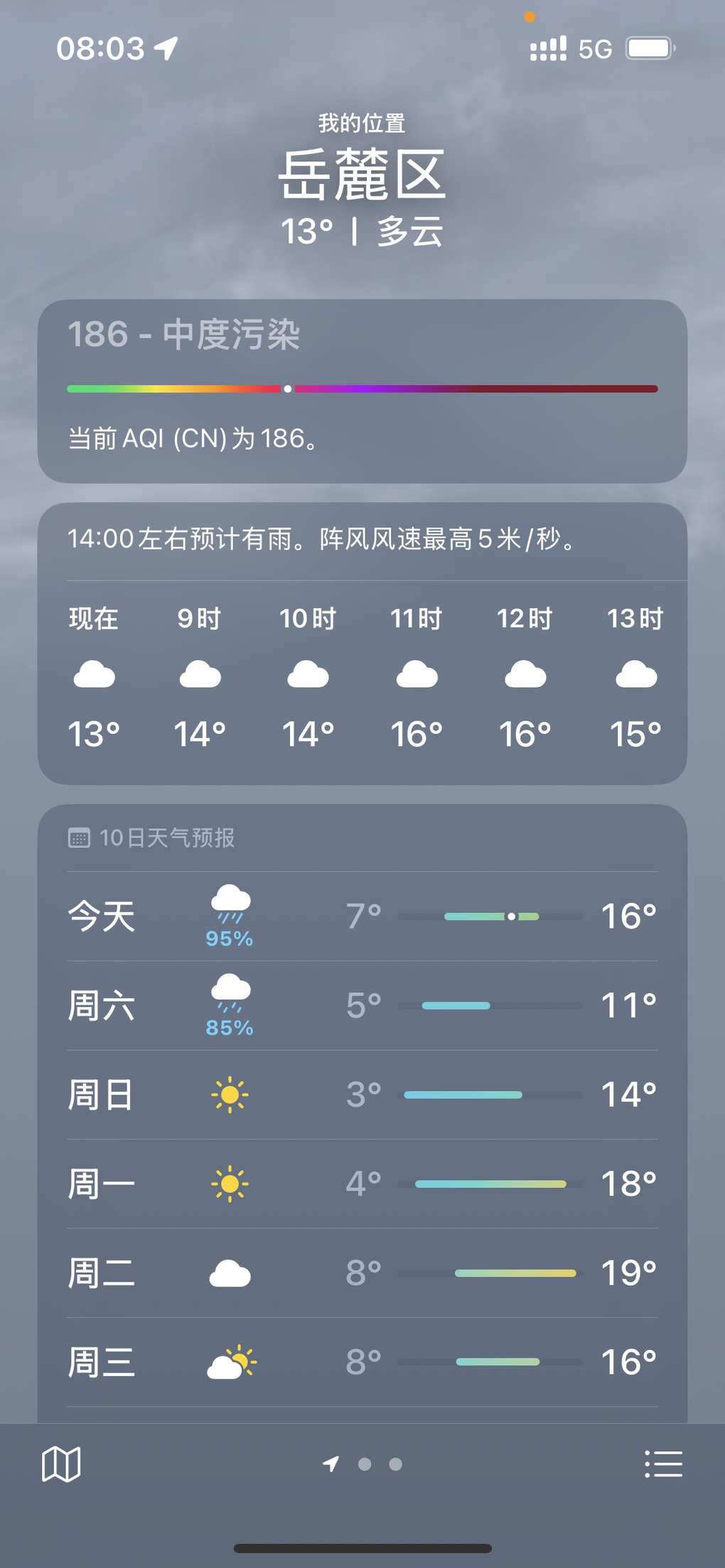This screenshot has width=725, height=1568.
Task: Open the hourly forecast card
Action: [362, 675]
